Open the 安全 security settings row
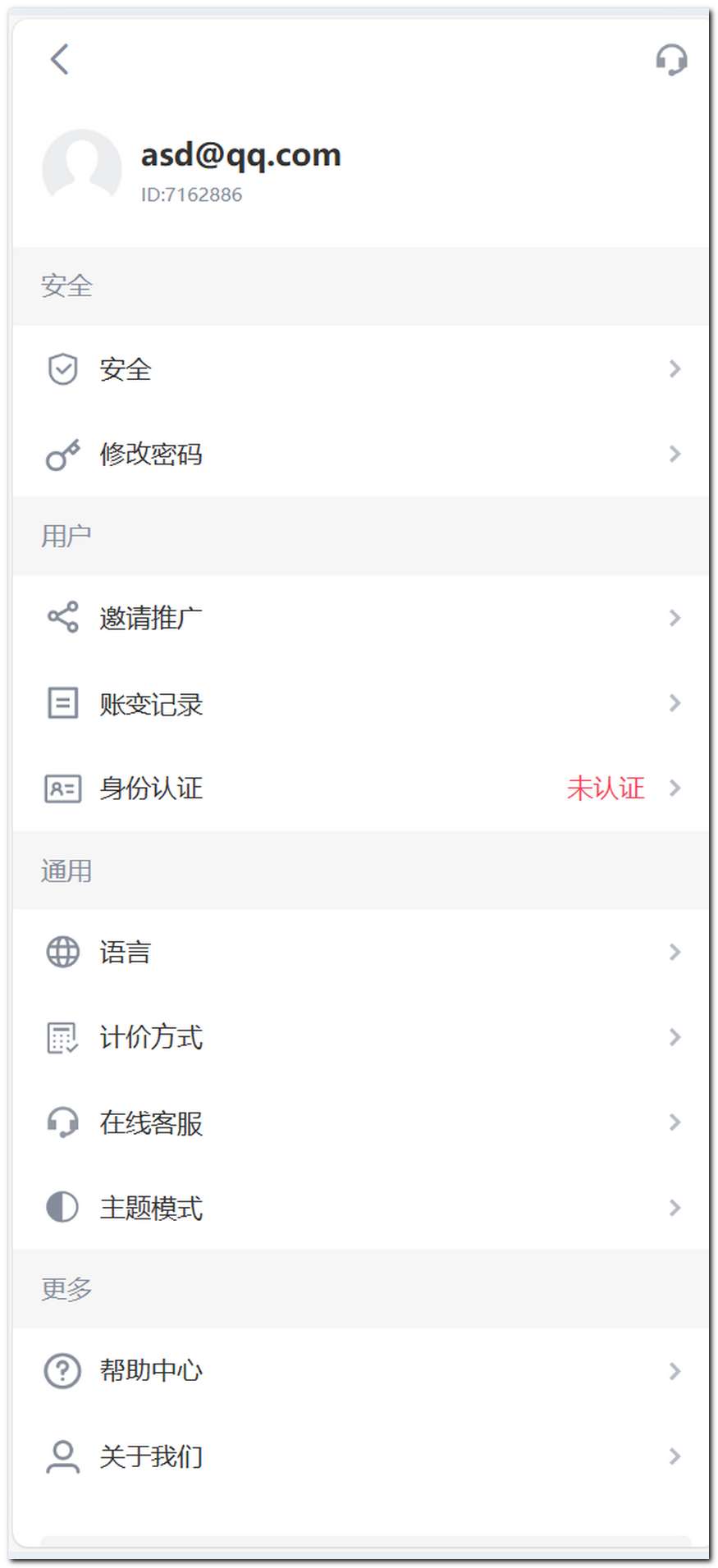718x1568 pixels. tap(359, 369)
